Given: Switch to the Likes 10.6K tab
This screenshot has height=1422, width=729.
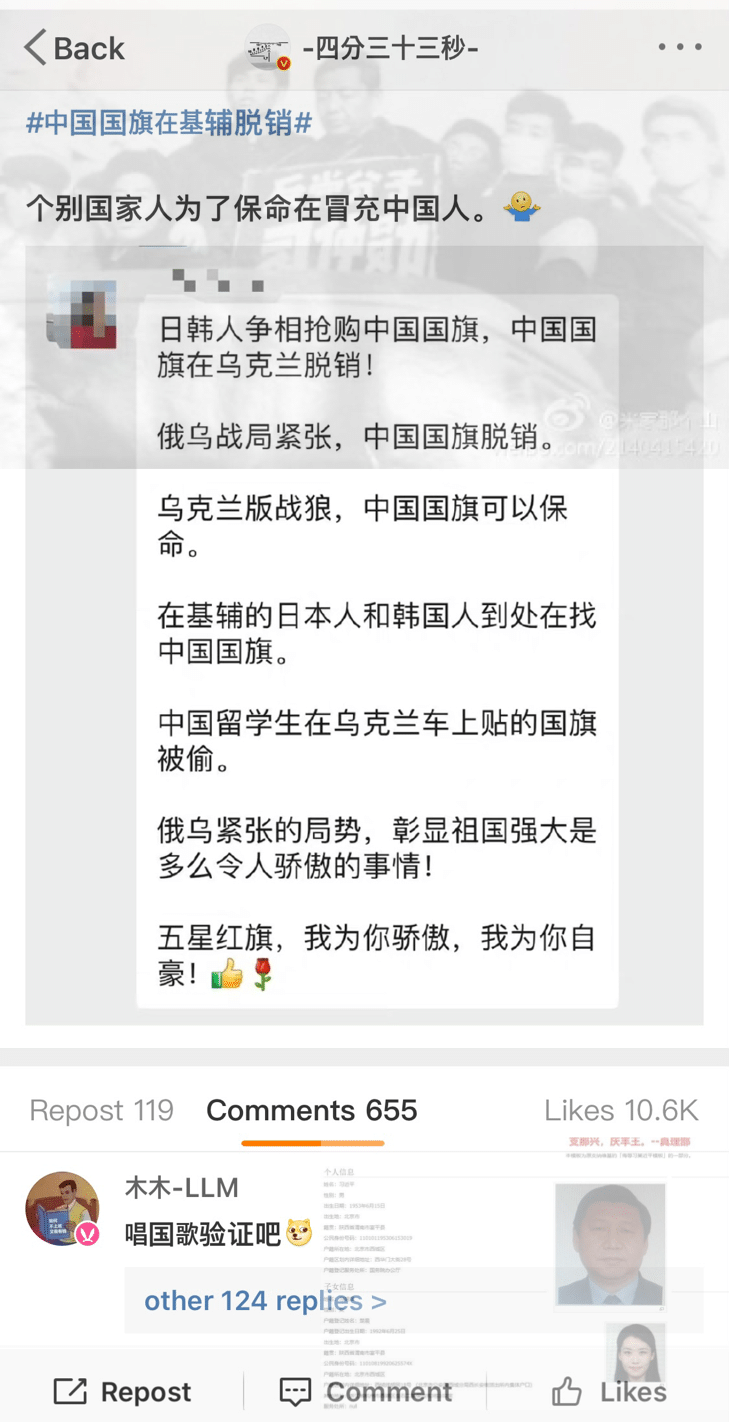Looking at the screenshot, I should tap(621, 1110).
